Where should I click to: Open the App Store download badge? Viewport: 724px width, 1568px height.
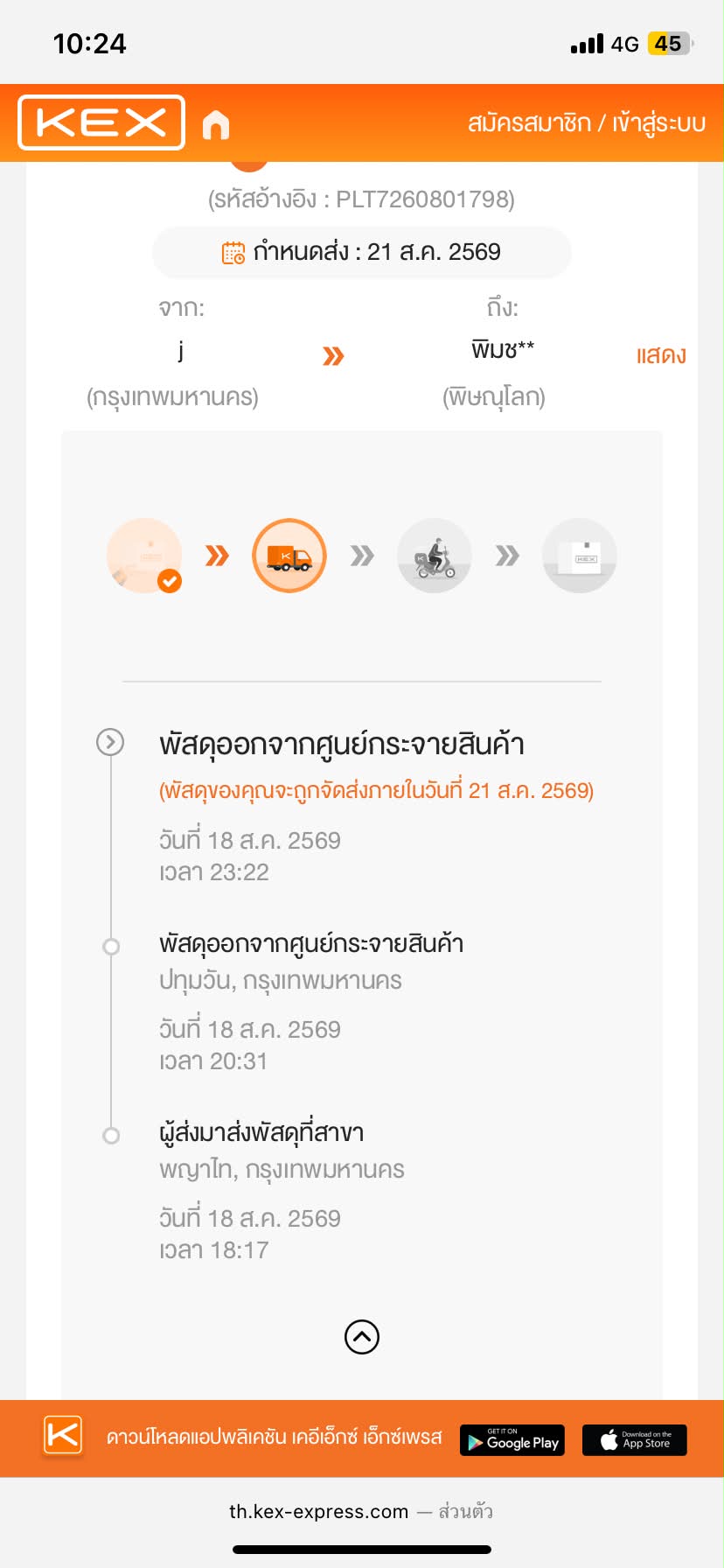[x=635, y=1439]
